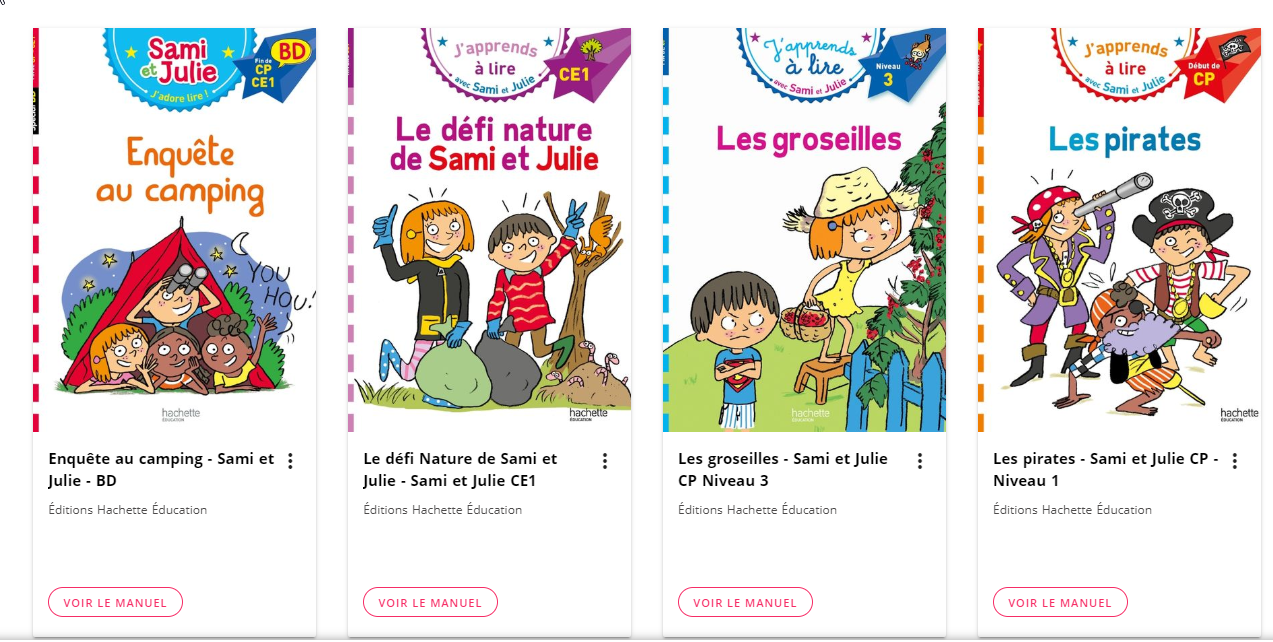Image resolution: width=1273 pixels, height=642 pixels.
Task: Open overflow menu for Les groseilles
Action: 920,461
